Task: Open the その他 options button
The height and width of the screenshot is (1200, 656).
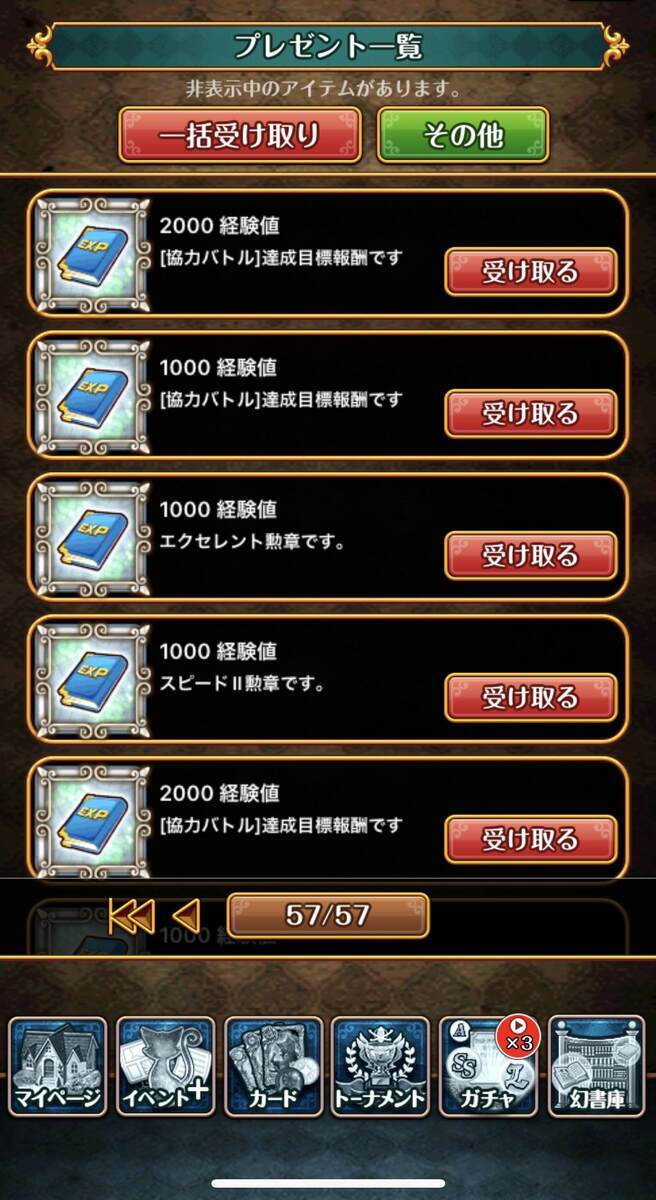Action: click(462, 135)
